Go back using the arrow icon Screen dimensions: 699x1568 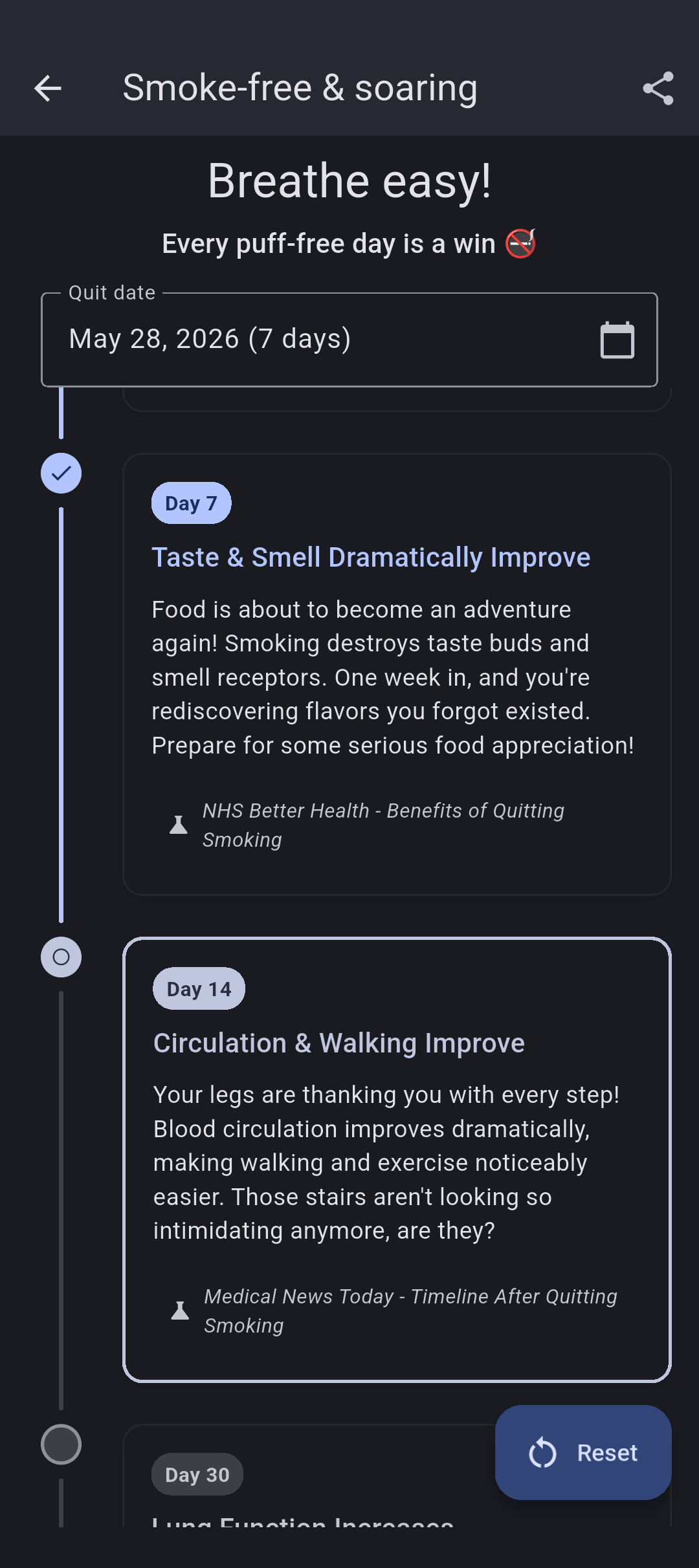coord(47,88)
